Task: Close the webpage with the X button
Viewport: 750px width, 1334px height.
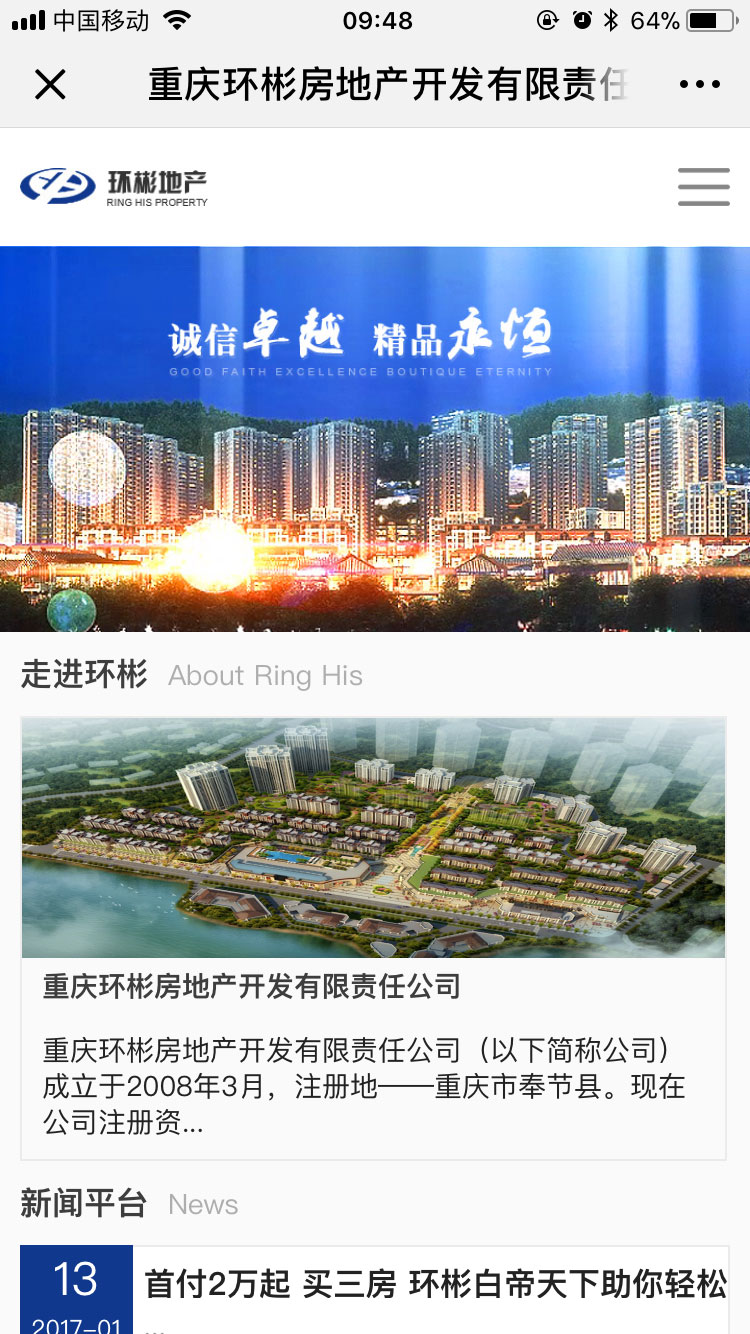Action: tap(50, 85)
